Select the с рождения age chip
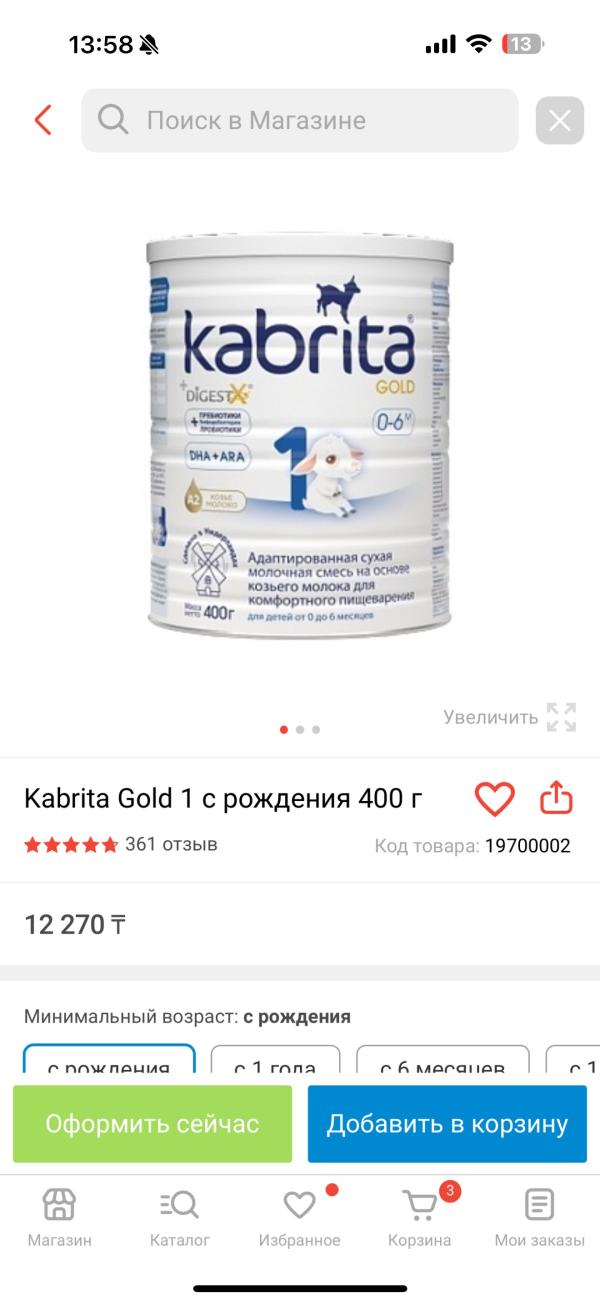The image size is (600, 1303). pos(110,1062)
